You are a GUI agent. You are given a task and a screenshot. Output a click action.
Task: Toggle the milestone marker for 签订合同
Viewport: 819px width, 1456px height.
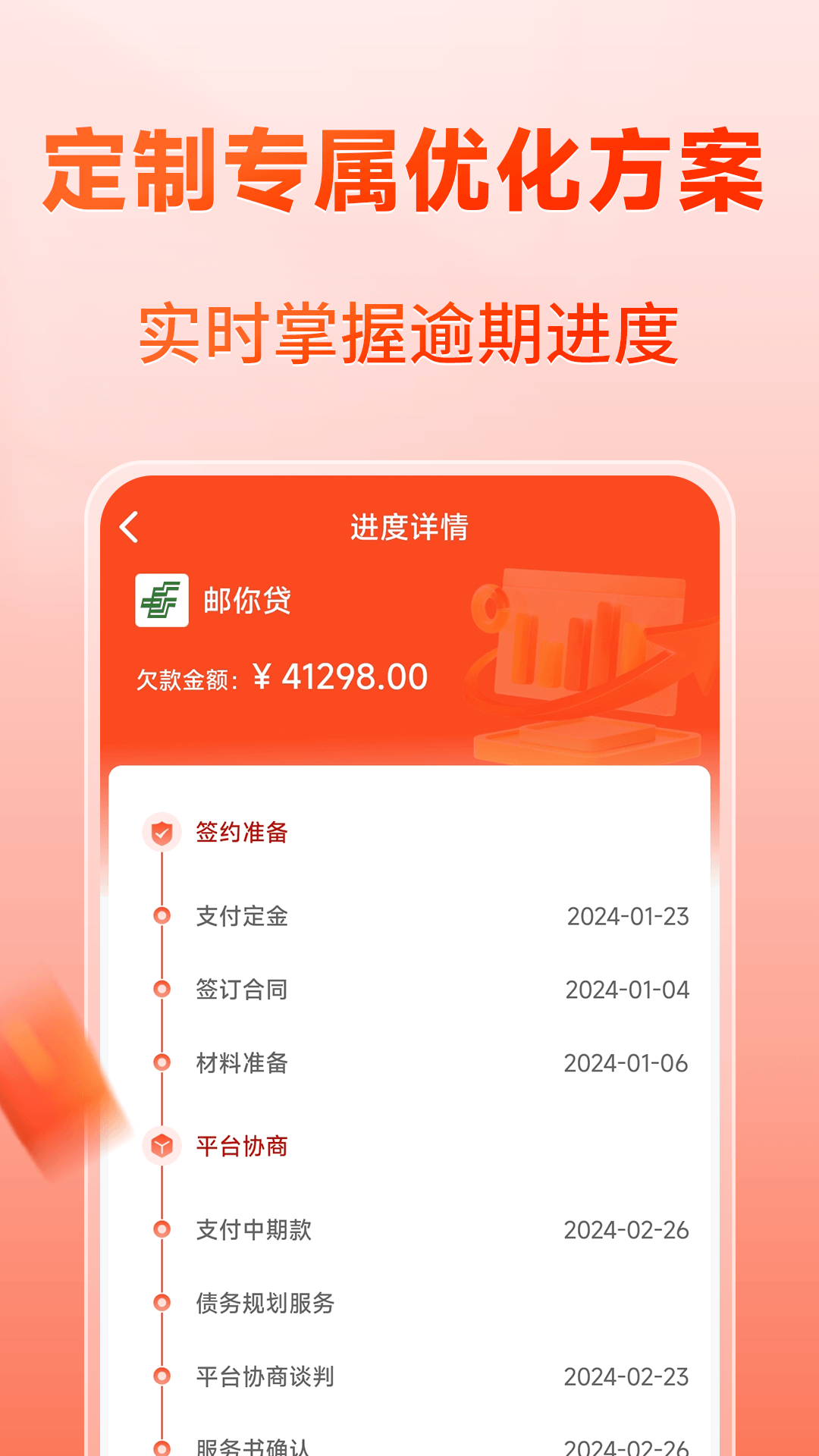tap(161, 988)
